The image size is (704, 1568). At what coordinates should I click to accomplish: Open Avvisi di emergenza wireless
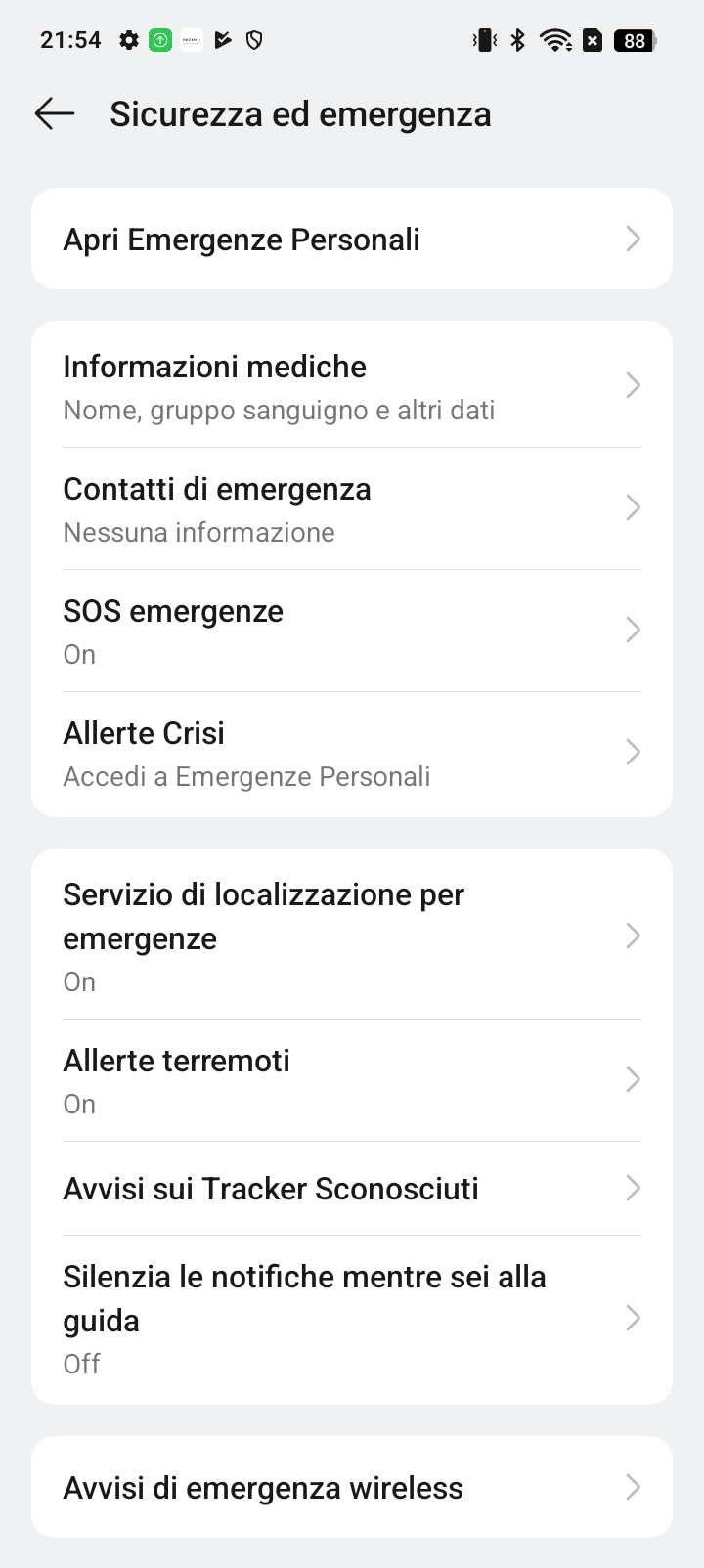[x=352, y=1487]
